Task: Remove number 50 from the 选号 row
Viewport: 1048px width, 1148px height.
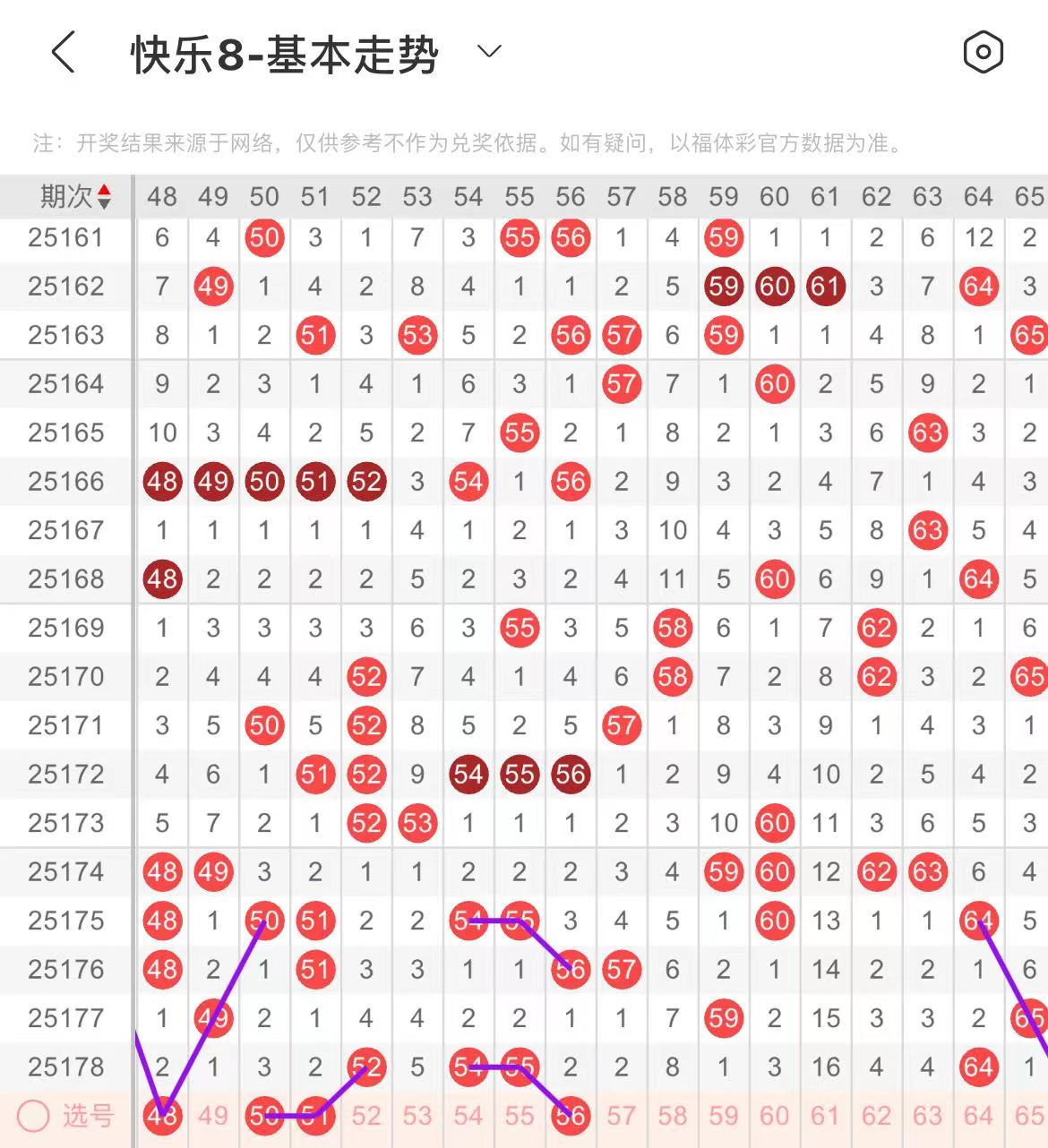Action: click(x=264, y=1116)
